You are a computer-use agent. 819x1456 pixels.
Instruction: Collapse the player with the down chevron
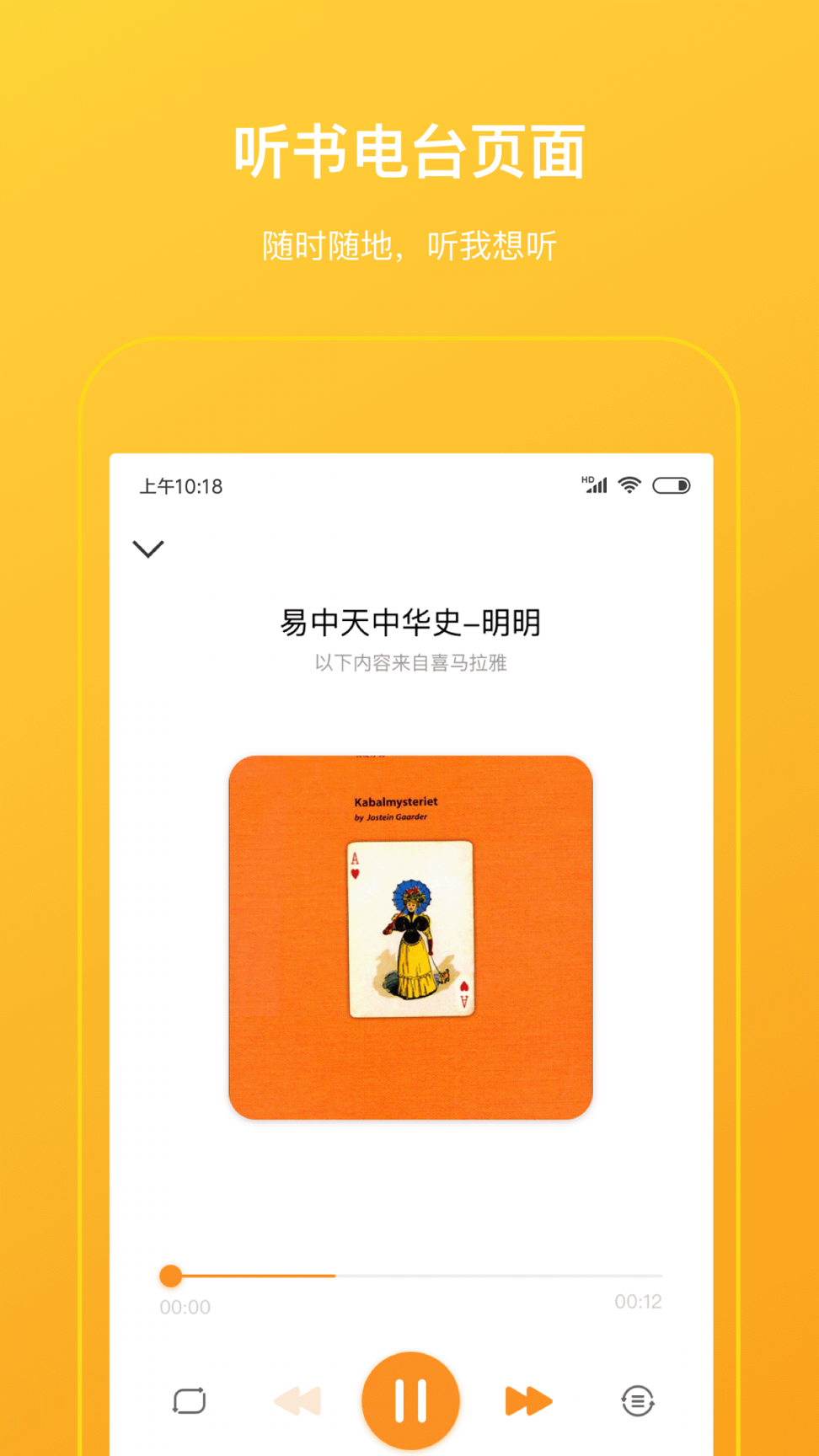[x=149, y=549]
